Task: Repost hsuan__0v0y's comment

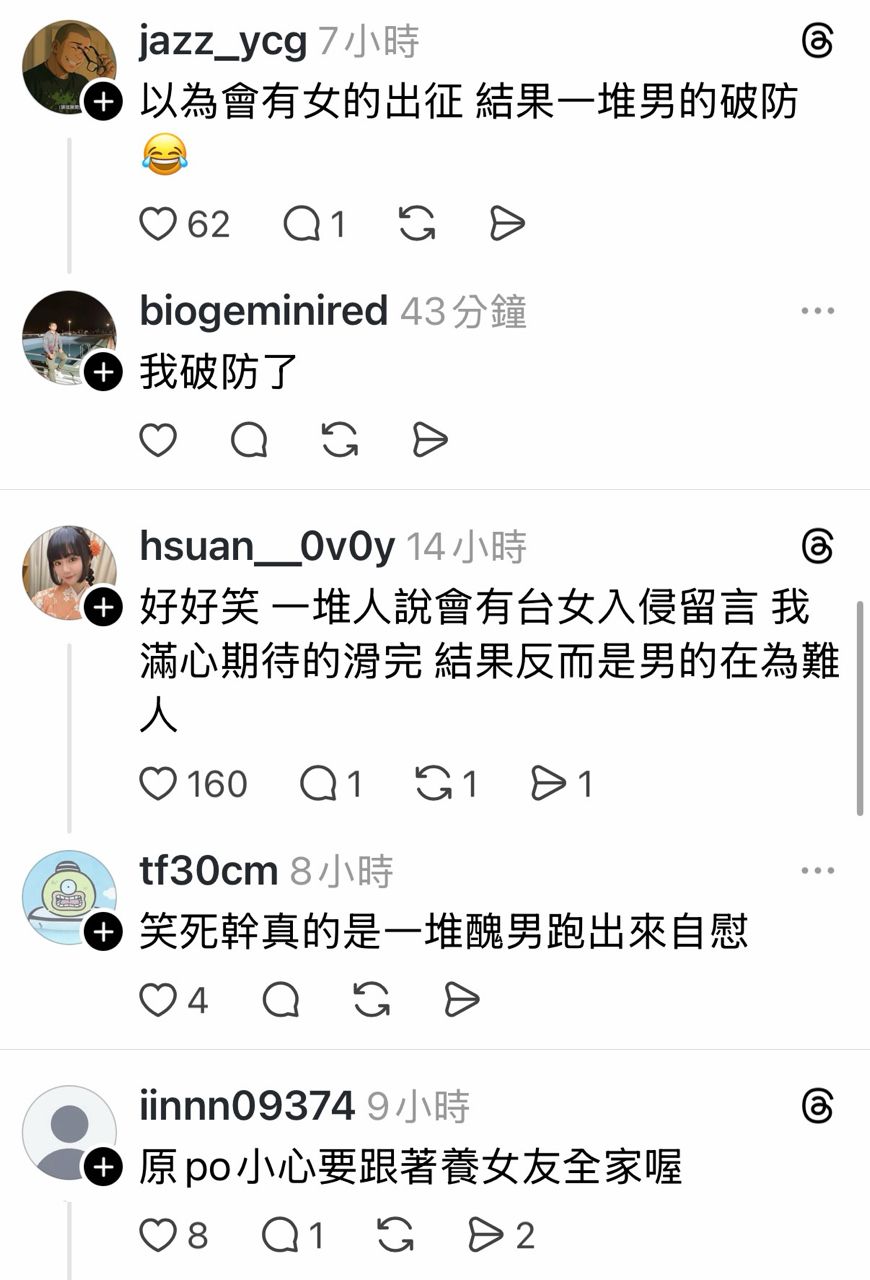Action: (x=435, y=784)
